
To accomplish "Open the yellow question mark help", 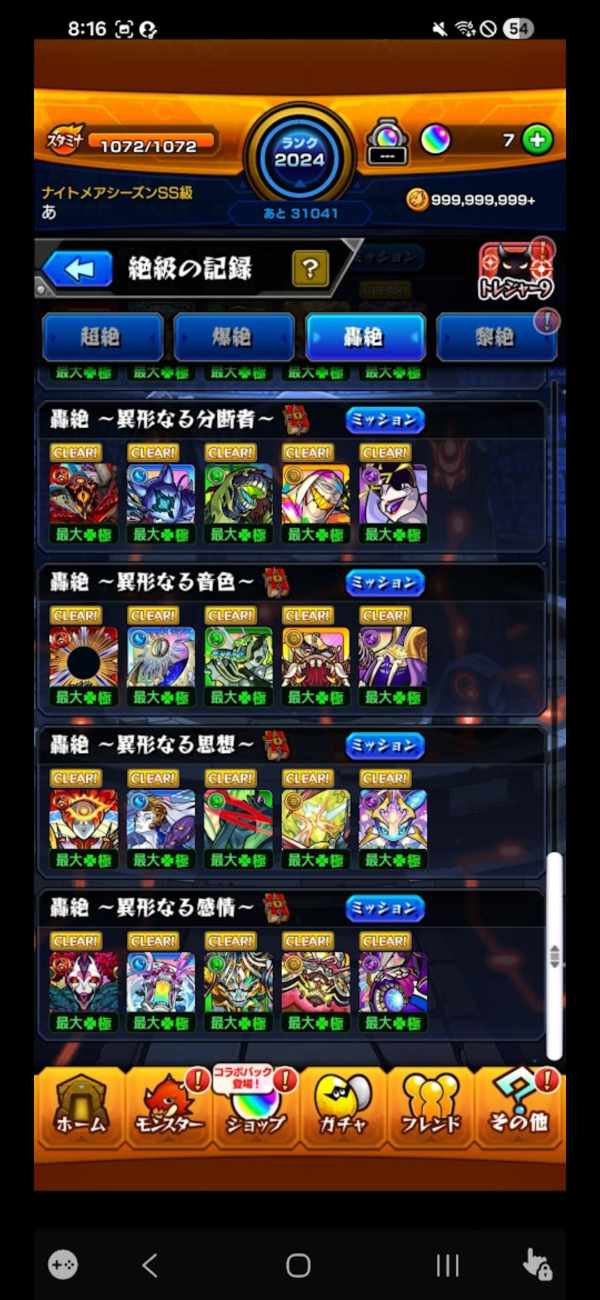I will click(310, 268).
